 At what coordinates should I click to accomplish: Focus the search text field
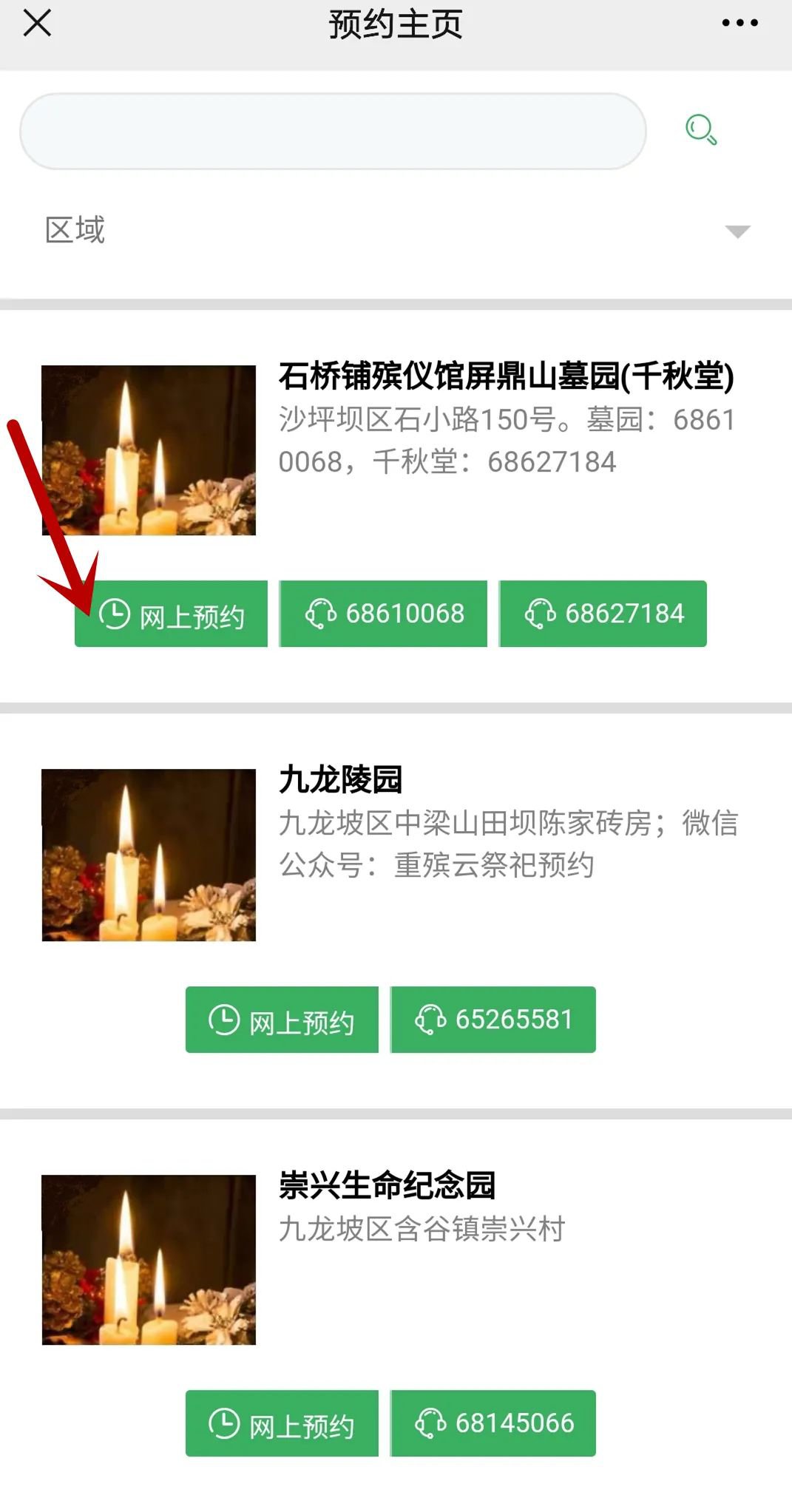coord(333,131)
